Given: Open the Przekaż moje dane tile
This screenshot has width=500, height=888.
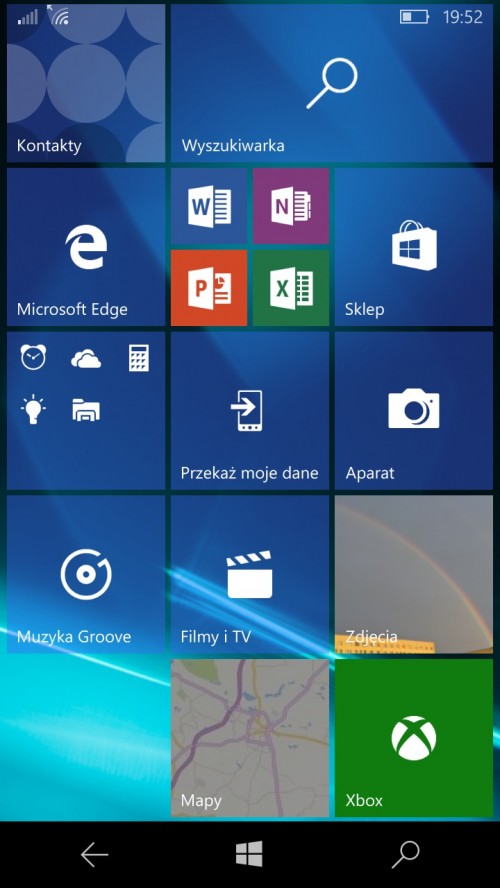Looking at the screenshot, I should coord(250,411).
